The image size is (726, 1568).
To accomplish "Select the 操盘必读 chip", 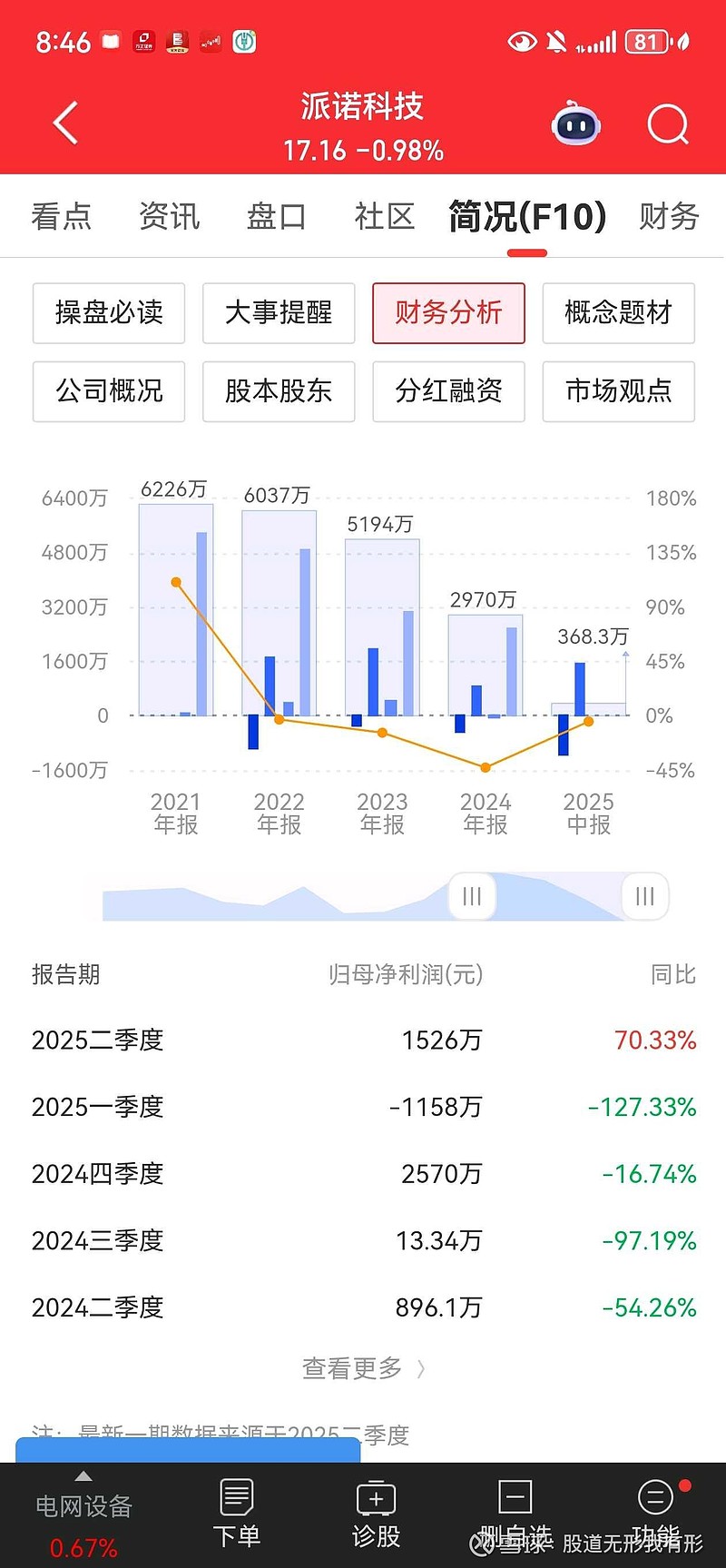I will point(109,313).
